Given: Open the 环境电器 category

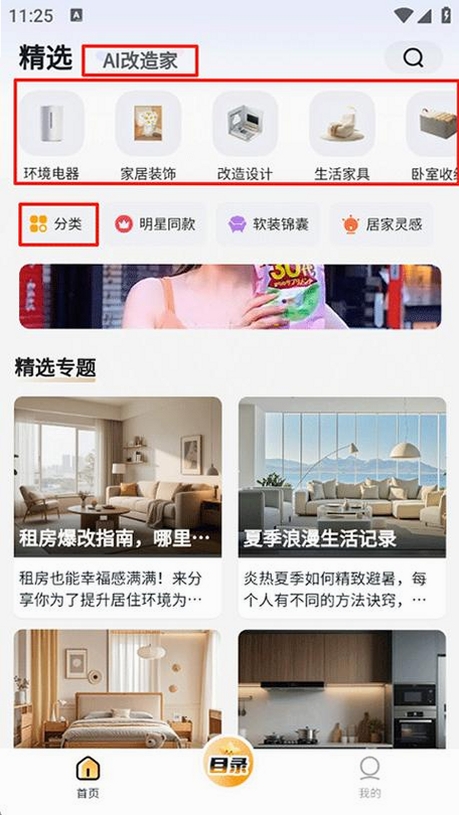Looking at the screenshot, I should coord(51,136).
